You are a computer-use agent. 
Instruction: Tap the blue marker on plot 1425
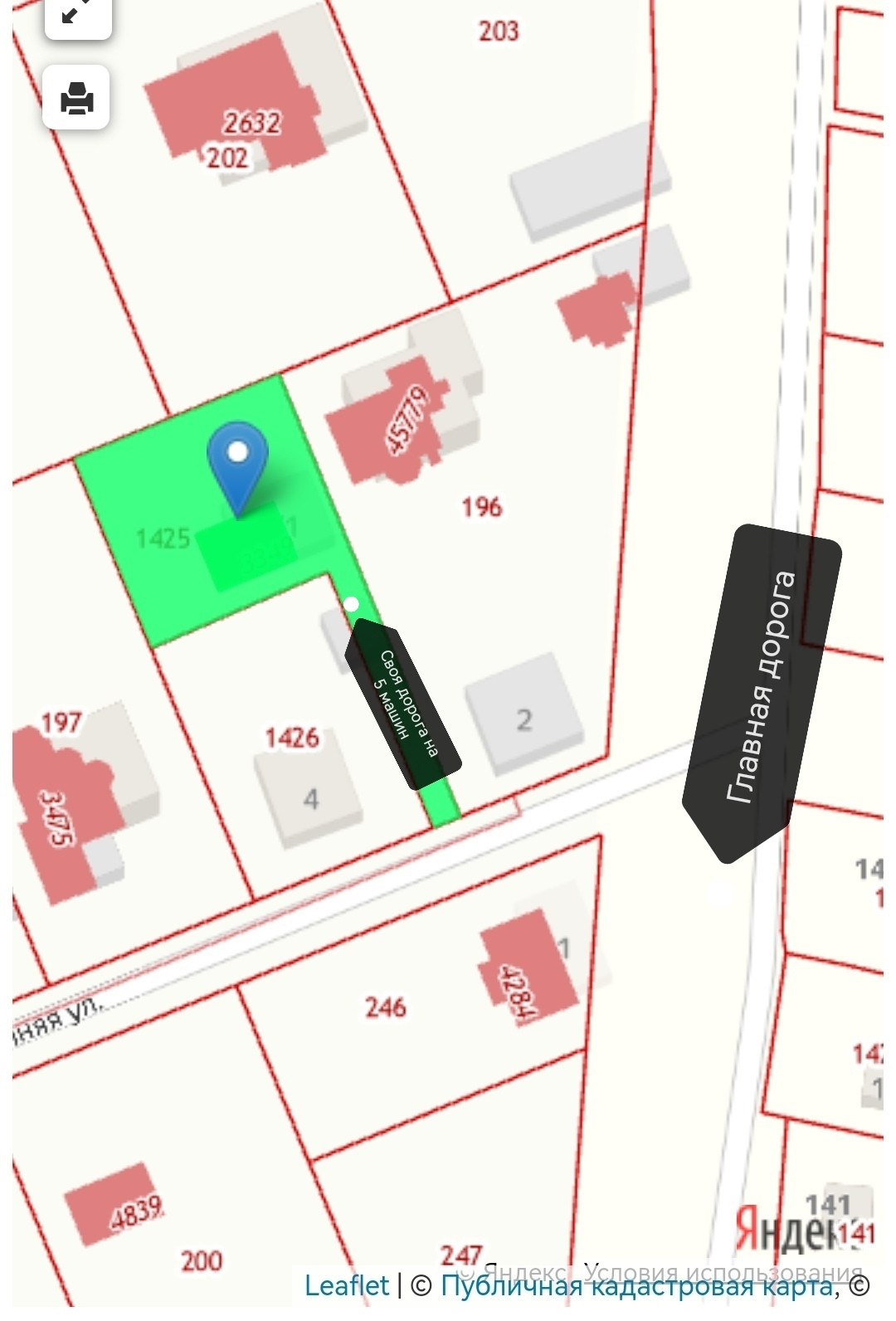238,466
